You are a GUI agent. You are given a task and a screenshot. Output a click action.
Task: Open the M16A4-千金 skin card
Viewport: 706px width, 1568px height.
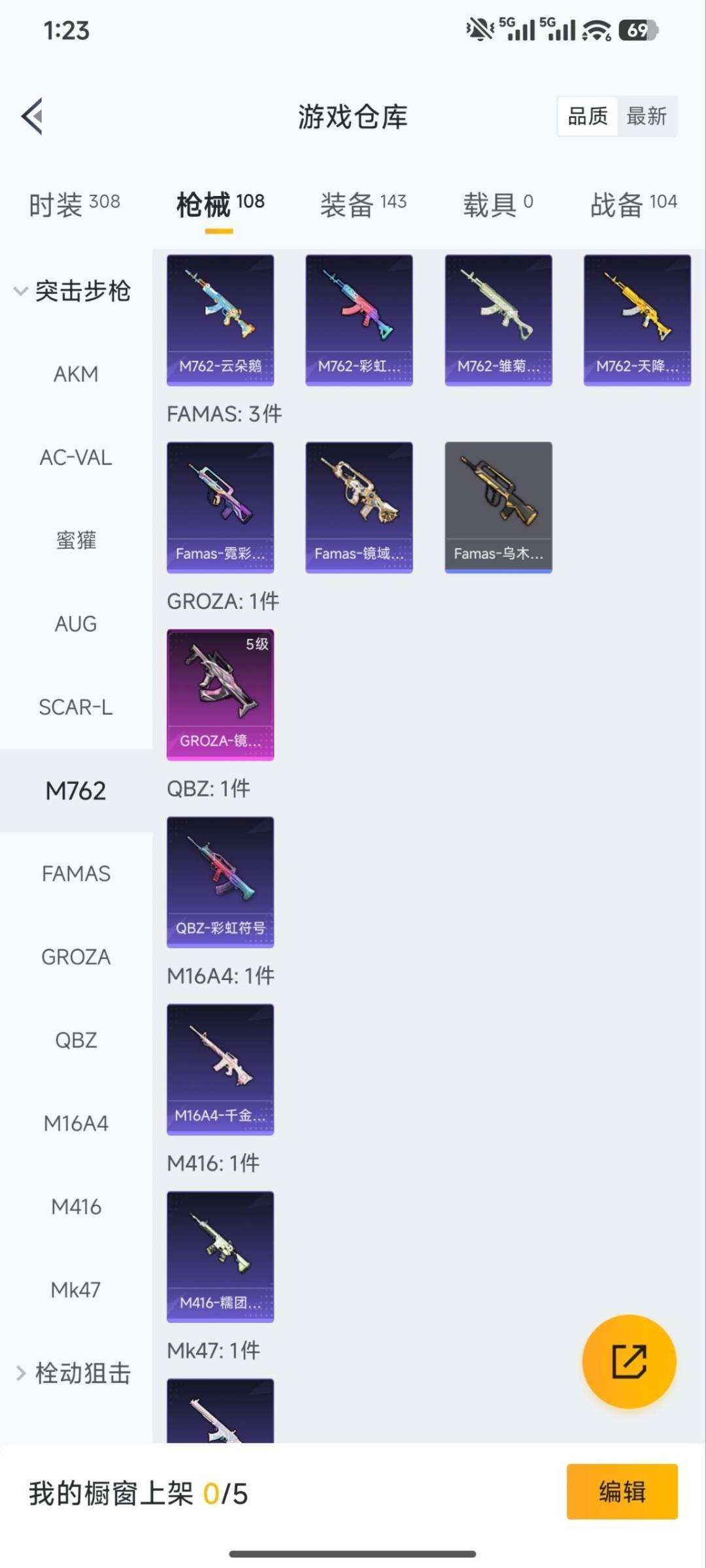[x=220, y=1070]
